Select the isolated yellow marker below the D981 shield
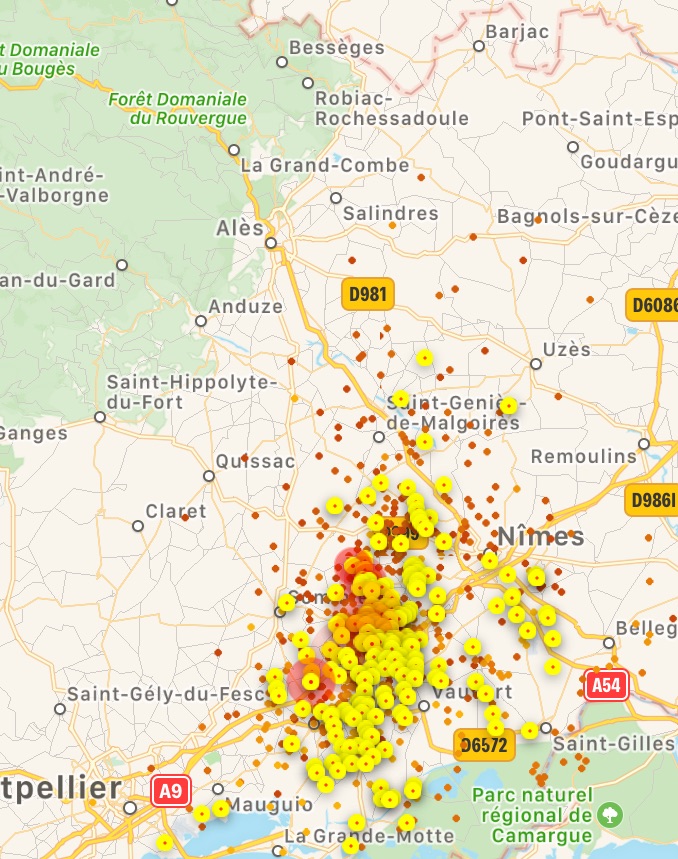 [x=424, y=357]
